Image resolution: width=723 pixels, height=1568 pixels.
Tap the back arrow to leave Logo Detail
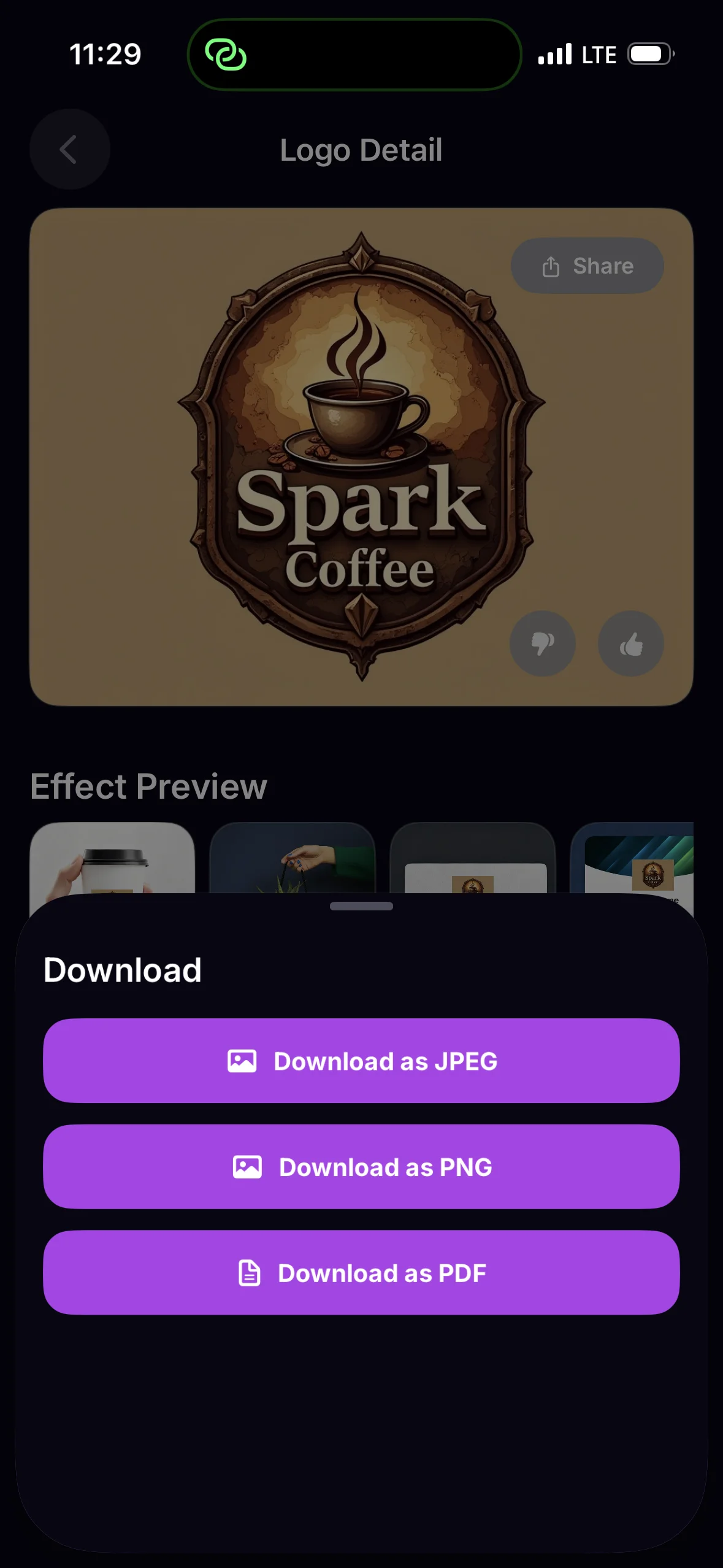(69, 149)
